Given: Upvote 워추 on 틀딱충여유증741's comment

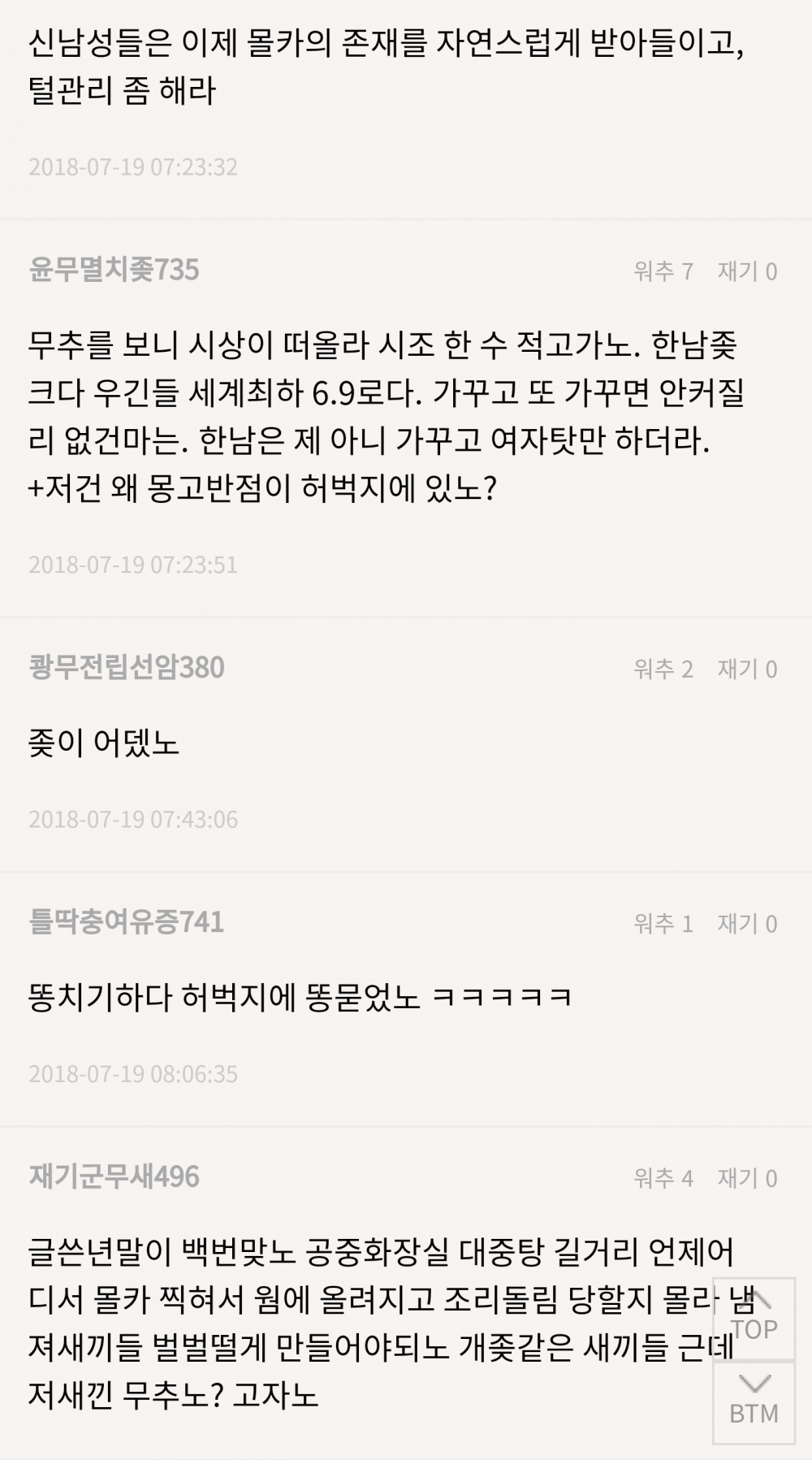Looking at the screenshot, I should point(663,923).
